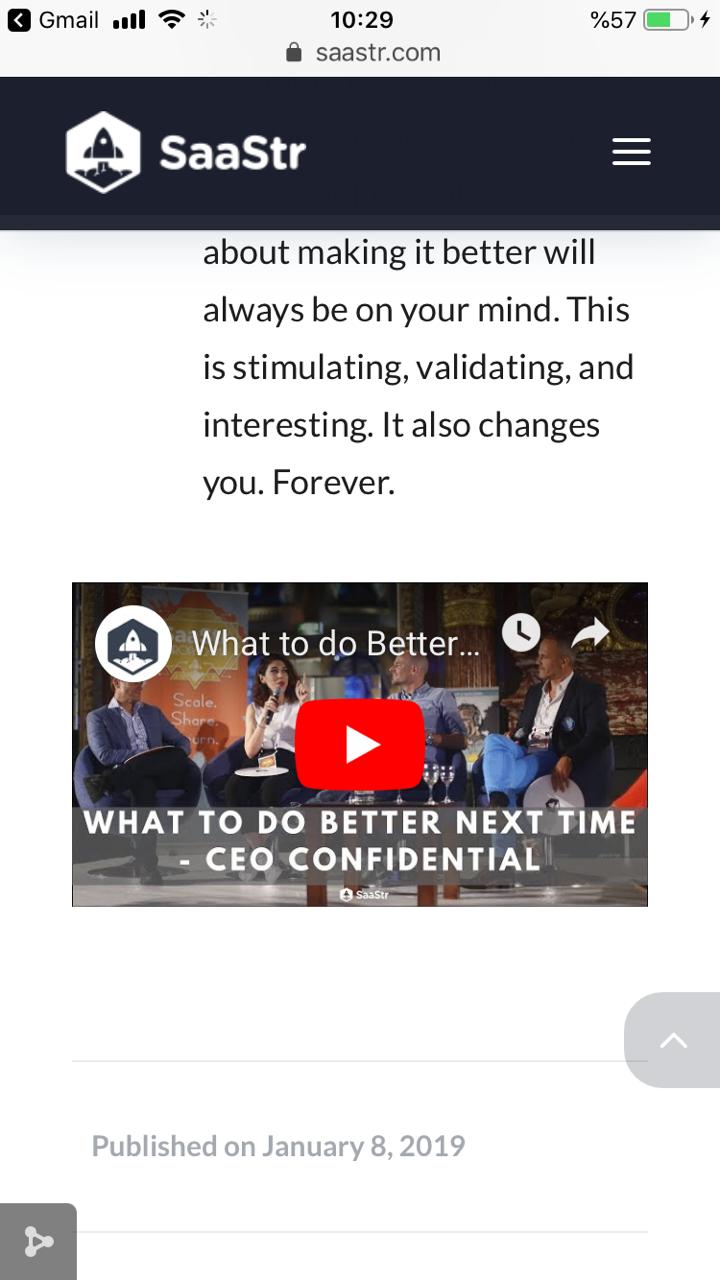Return to Gmail app
Image resolution: width=720 pixels, height=1280 pixels.
point(55,19)
